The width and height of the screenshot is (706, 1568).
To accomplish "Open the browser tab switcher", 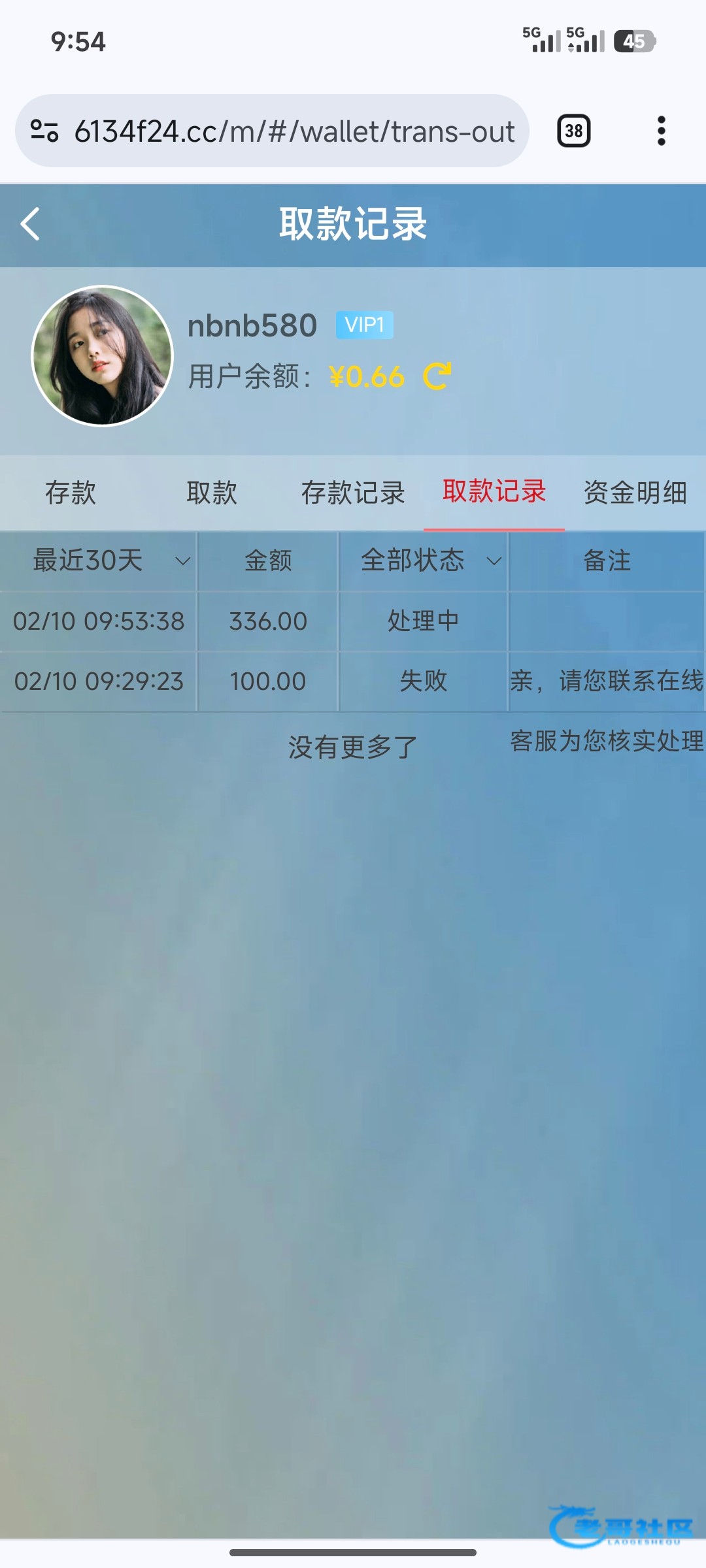I will click(x=573, y=131).
